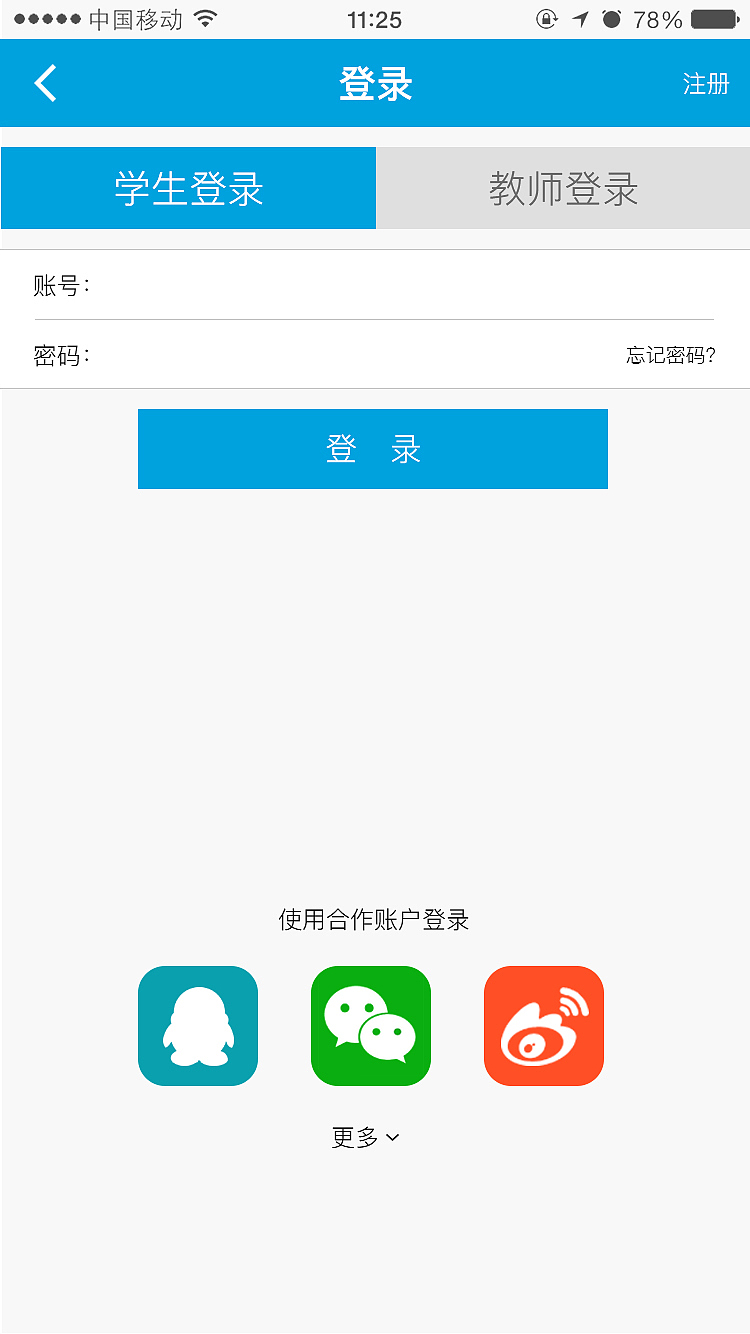The height and width of the screenshot is (1334, 750).
Task: Log in with the WeChat icon
Action: (370, 1025)
